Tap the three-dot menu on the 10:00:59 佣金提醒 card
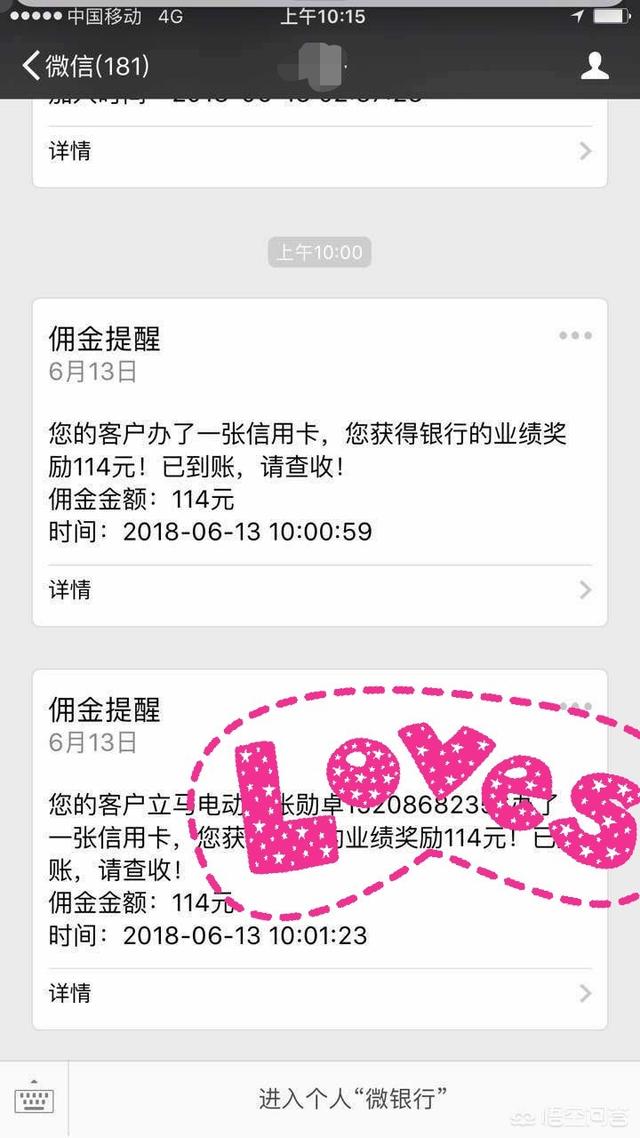This screenshot has height=1138, width=640. point(575,336)
